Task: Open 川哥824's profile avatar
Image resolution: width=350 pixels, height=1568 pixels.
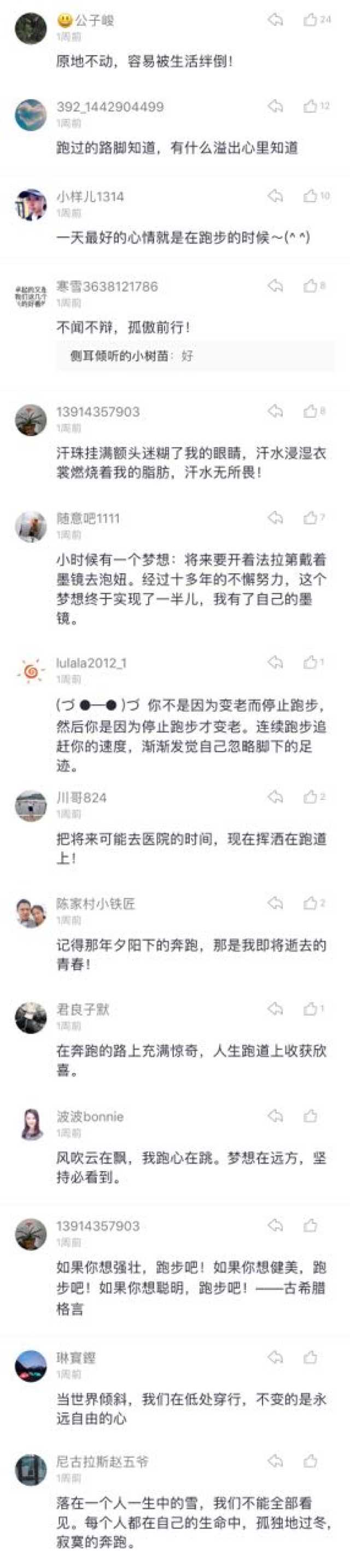Action: click(31, 806)
